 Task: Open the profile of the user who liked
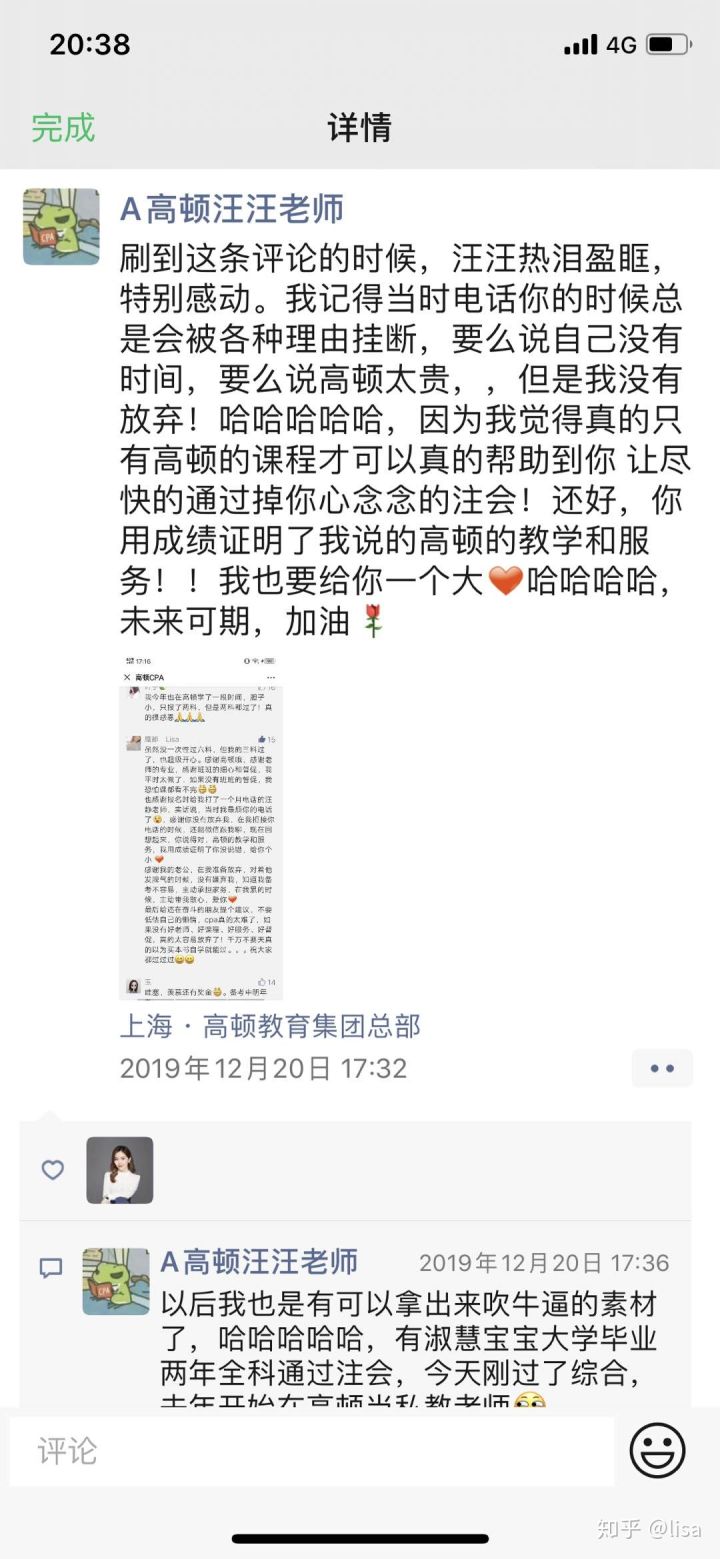point(120,1170)
